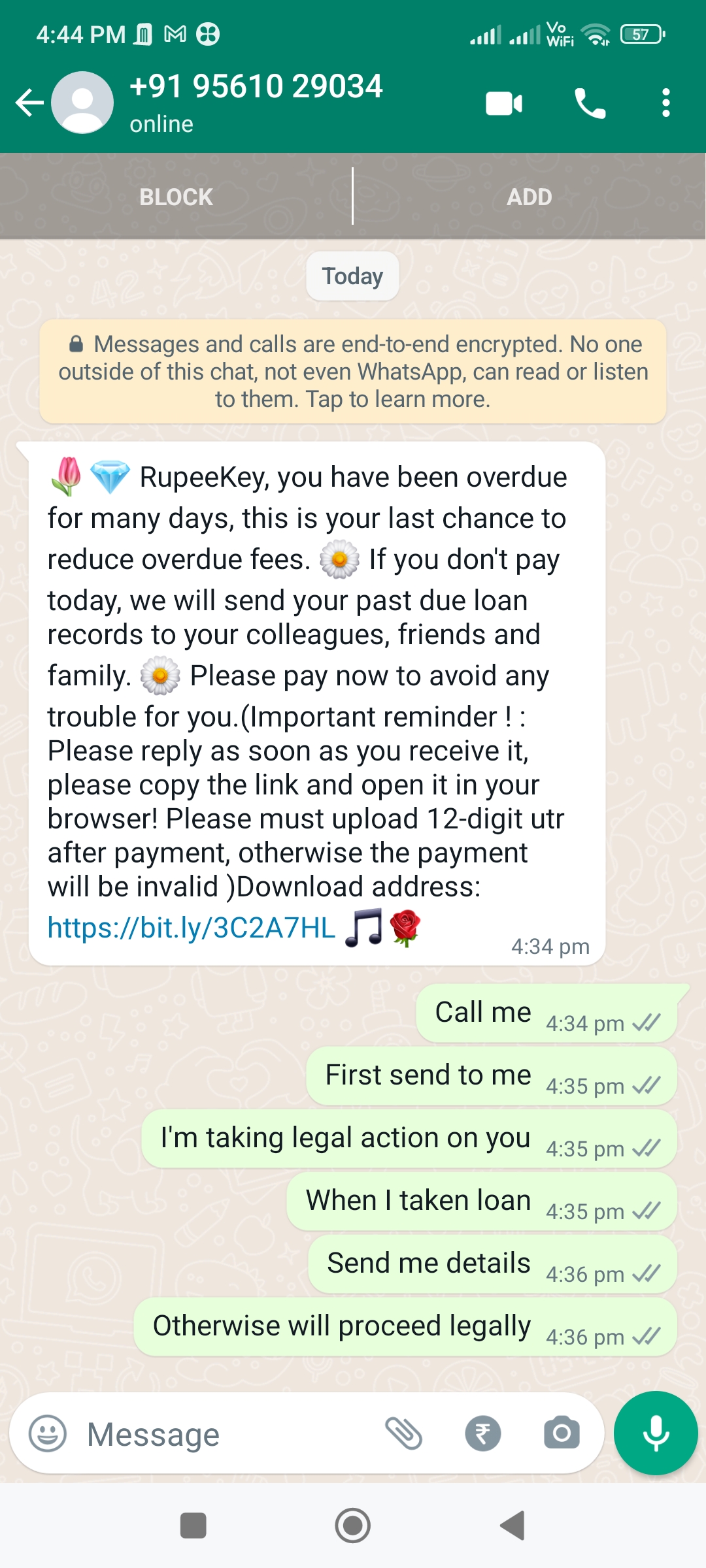Tap the end-to-end encryption notice
This screenshot has height=1568, width=706.
coord(353,371)
